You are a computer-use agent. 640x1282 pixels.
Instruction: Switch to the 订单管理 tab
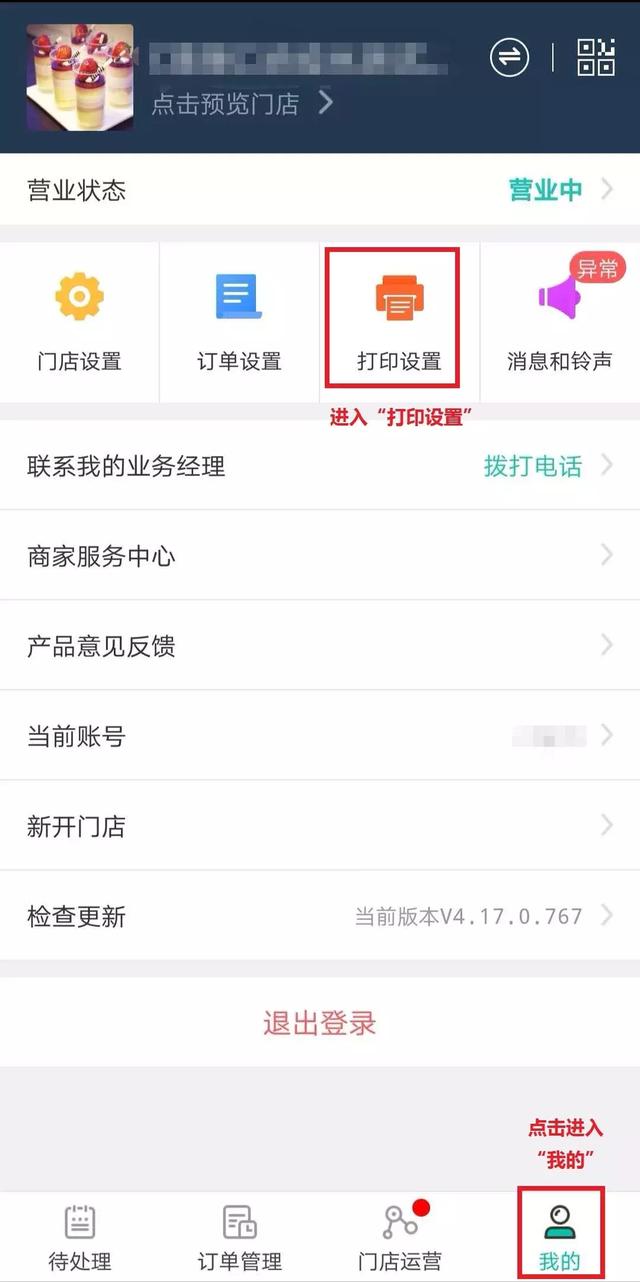click(240, 1237)
